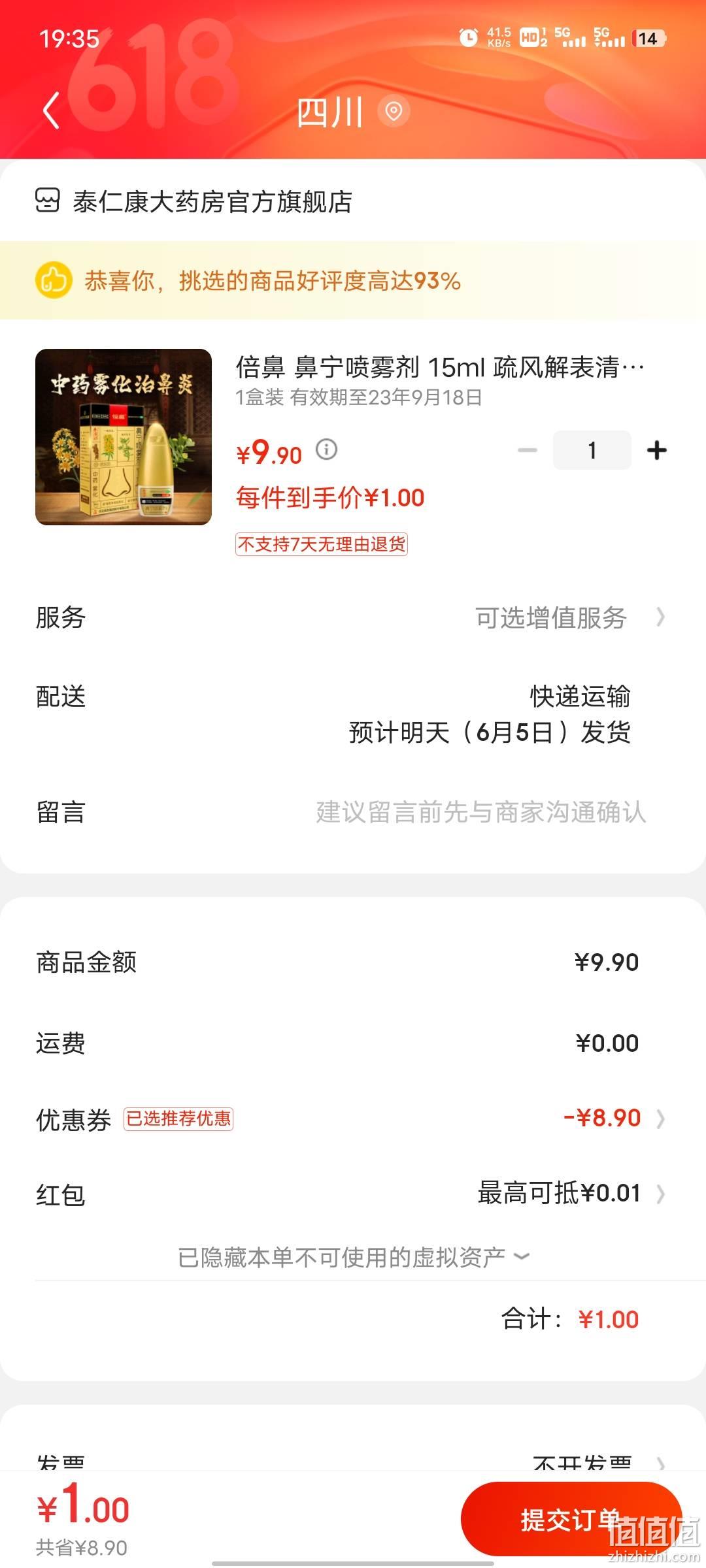The width and height of the screenshot is (706, 1568).
Task: Edit the quantity field showing 1
Action: click(592, 450)
